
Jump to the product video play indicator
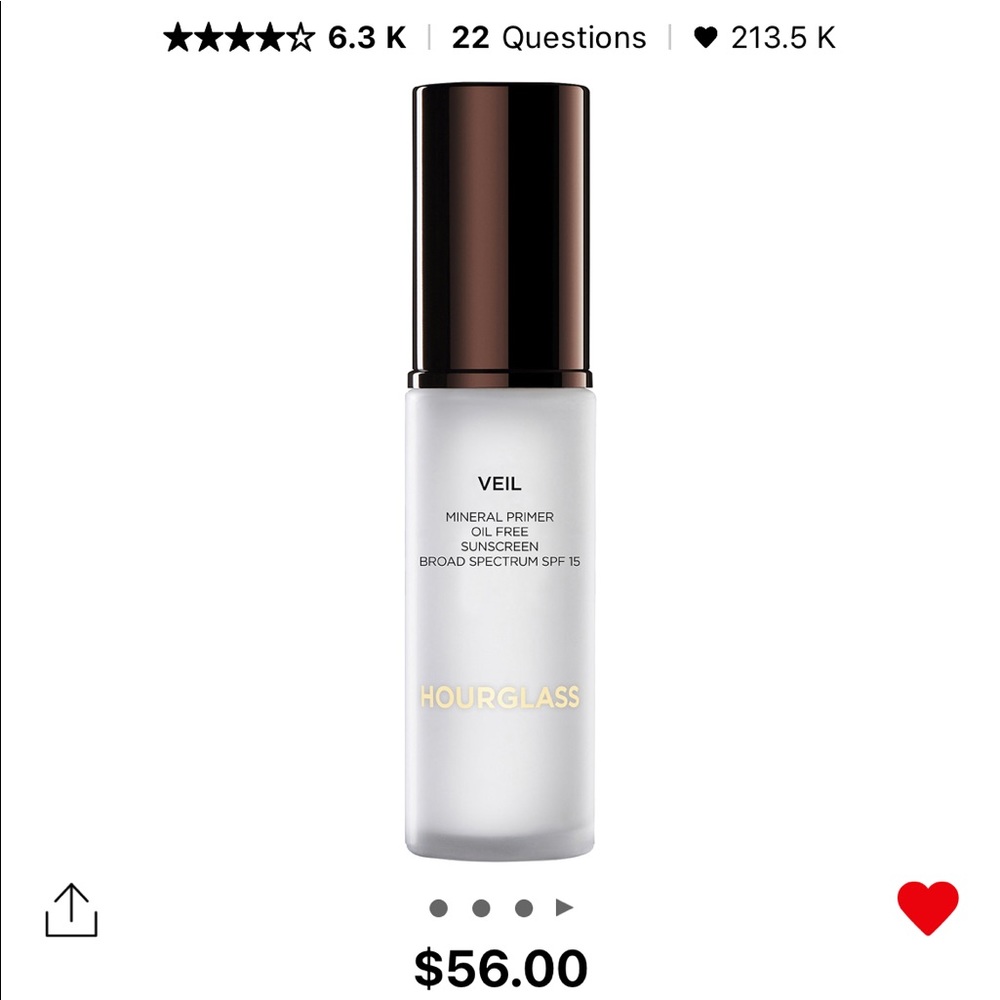(x=565, y=908)
